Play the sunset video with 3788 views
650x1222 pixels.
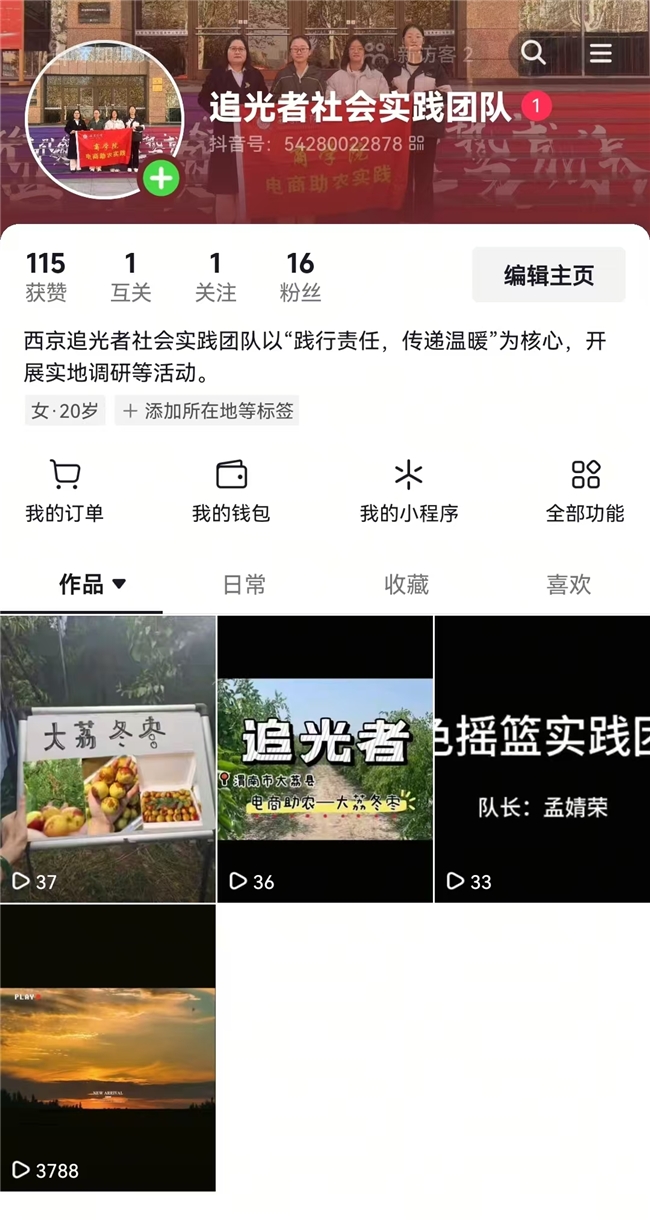[107, 1047]
